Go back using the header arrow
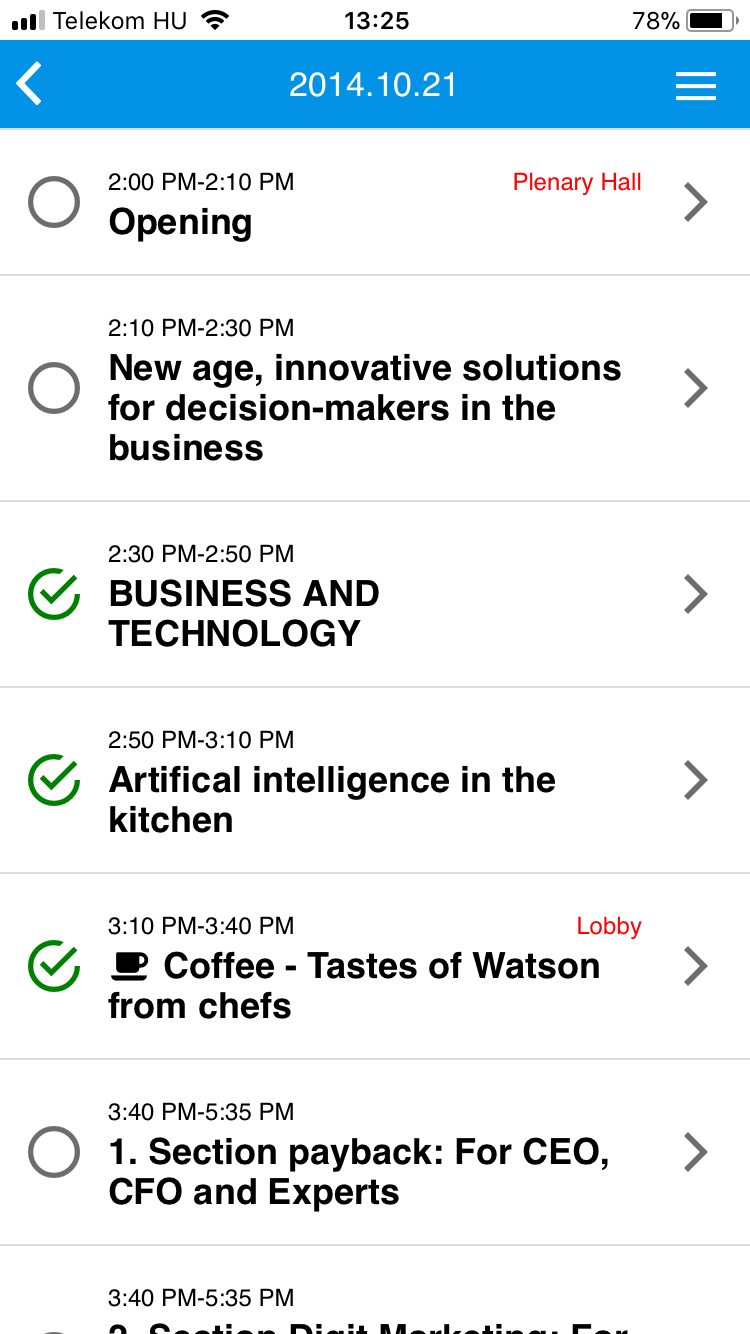Image resolution: width=750 pixels, height=1334 pixels. [31, 84]
